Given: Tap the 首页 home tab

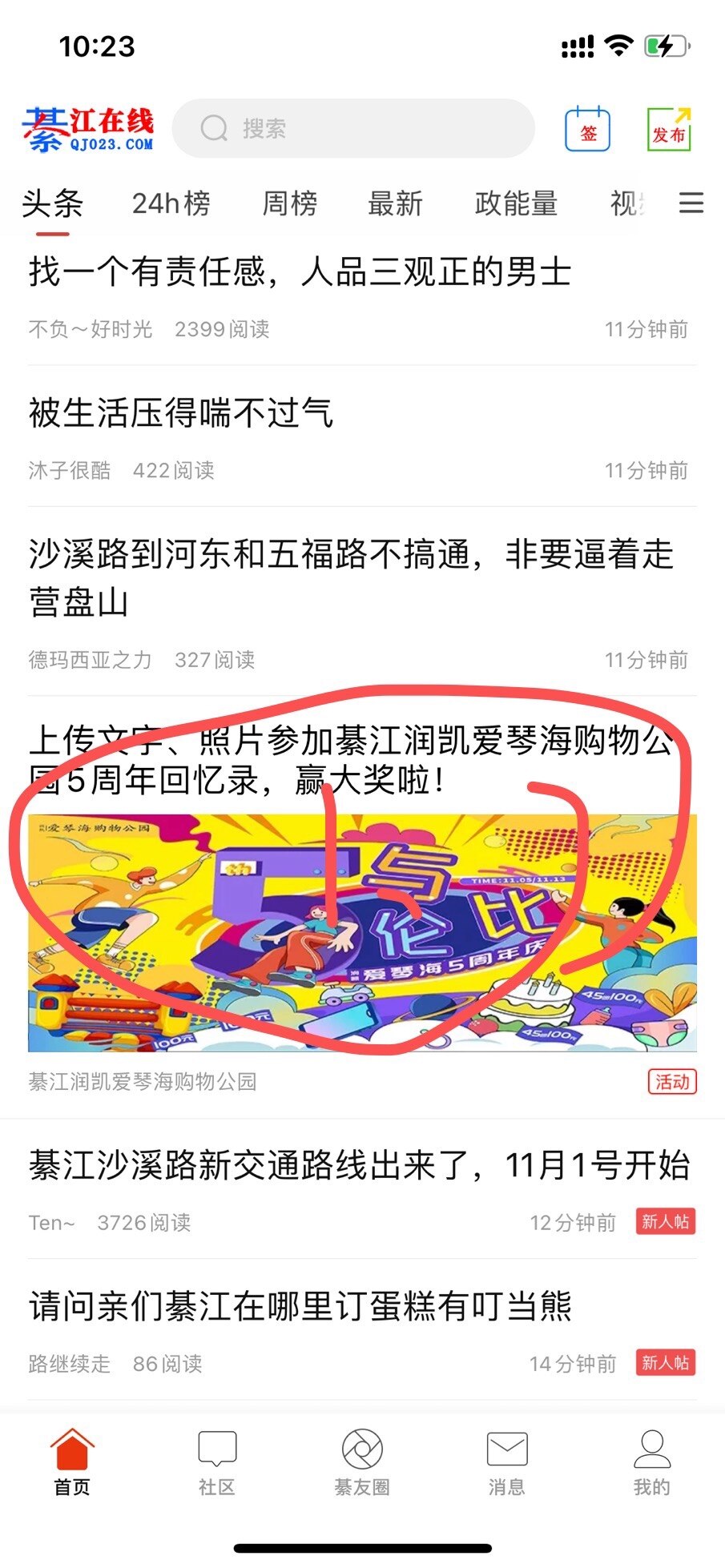Looking at the screenshot, I should pyautogui.click(x=72, y=1463).
